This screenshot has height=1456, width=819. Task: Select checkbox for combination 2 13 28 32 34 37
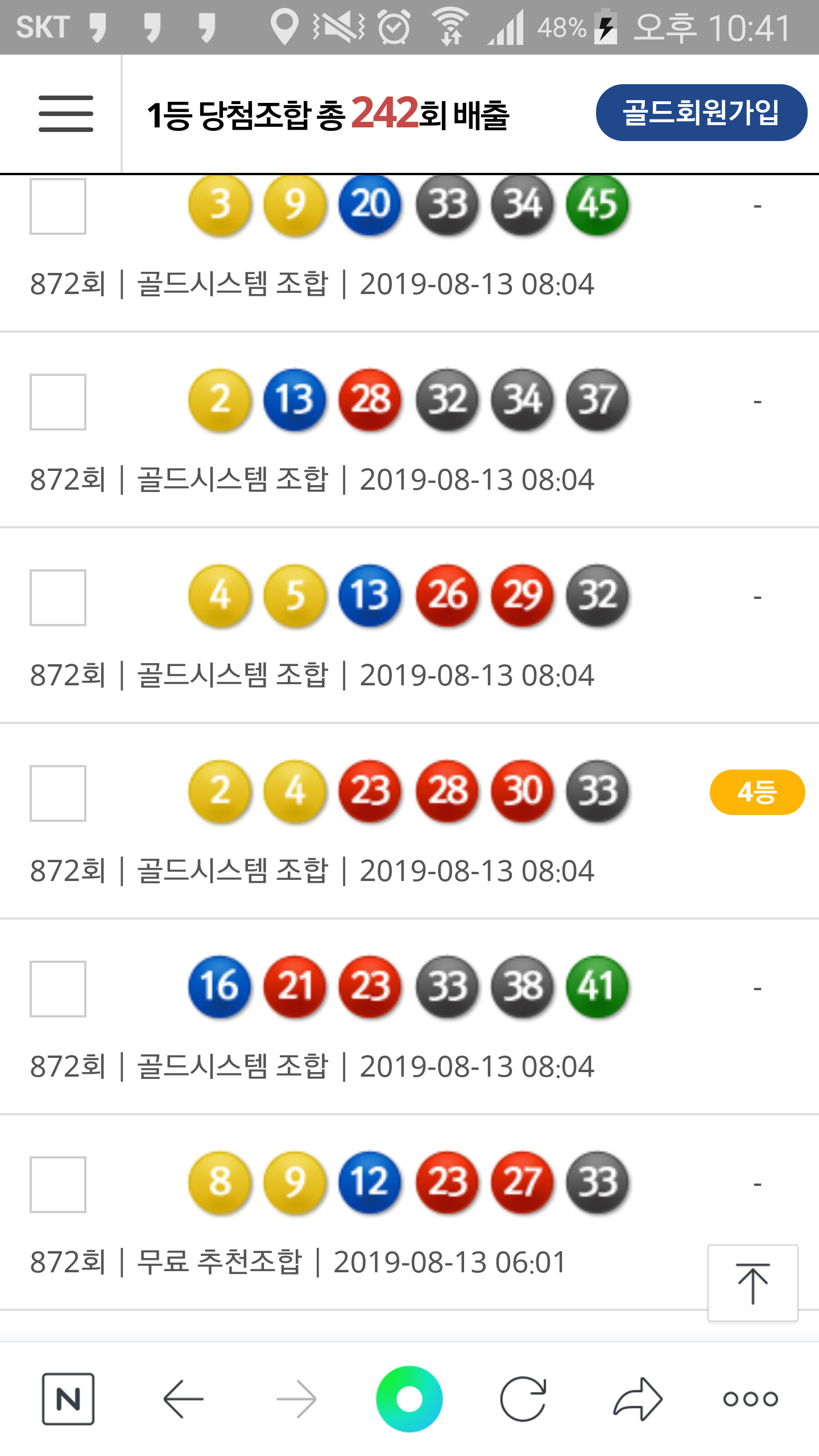pyautogui.click(x=58, y=402)
